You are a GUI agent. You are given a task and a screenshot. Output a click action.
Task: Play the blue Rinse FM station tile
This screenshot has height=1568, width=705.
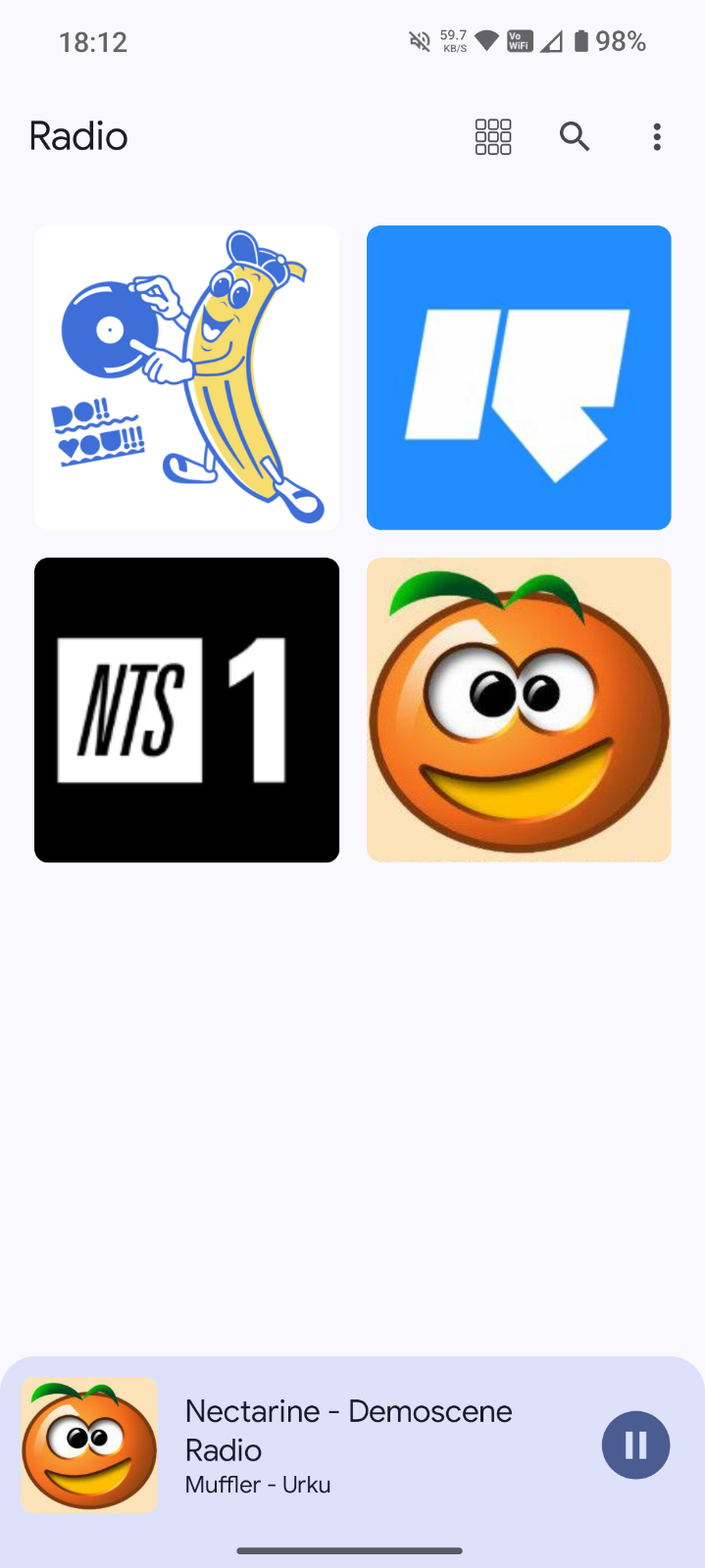[x=519, y=378]
